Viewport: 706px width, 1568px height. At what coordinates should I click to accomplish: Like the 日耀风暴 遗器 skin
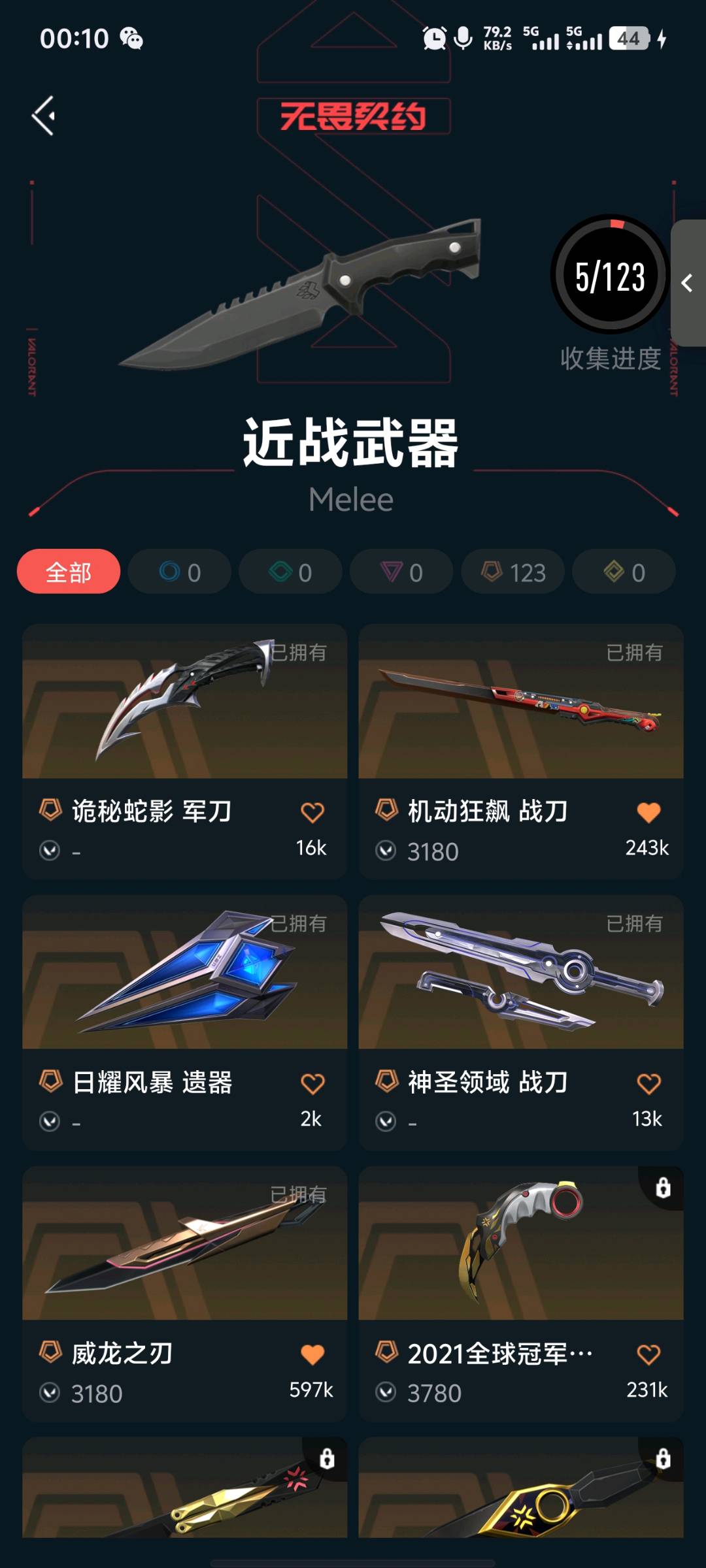pyautogui.click(x=312, y=1083)
